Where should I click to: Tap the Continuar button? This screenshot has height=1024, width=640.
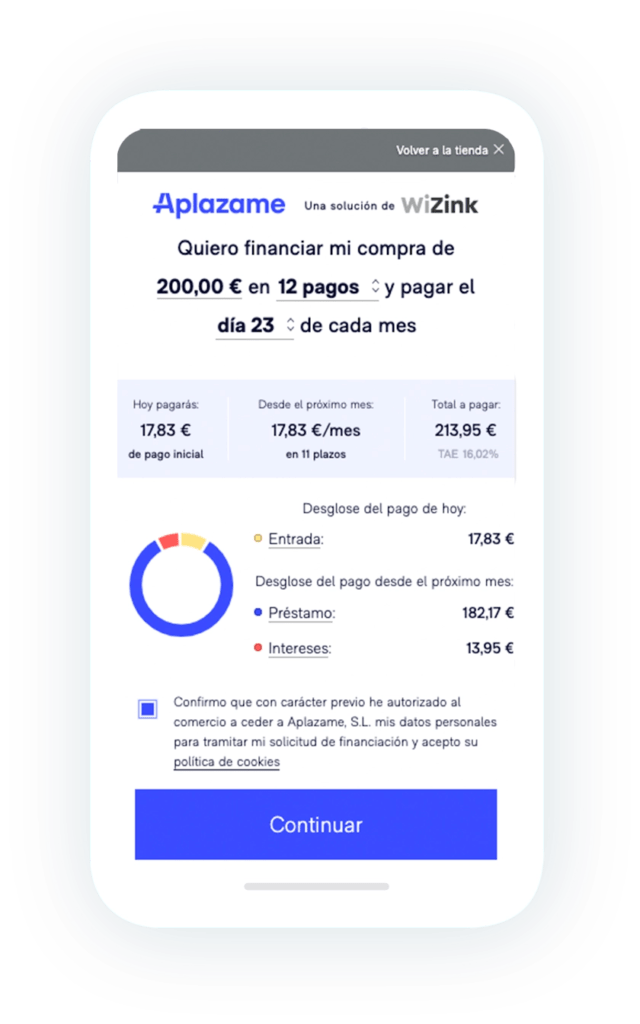(315, 824)
